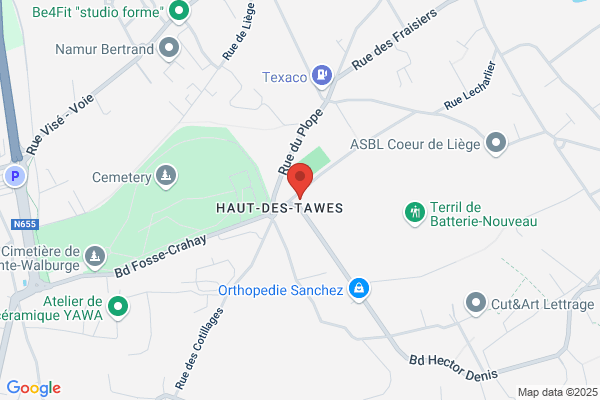Select the Cimetière de Sainte-Walburge marker

(x=95, y=256)
